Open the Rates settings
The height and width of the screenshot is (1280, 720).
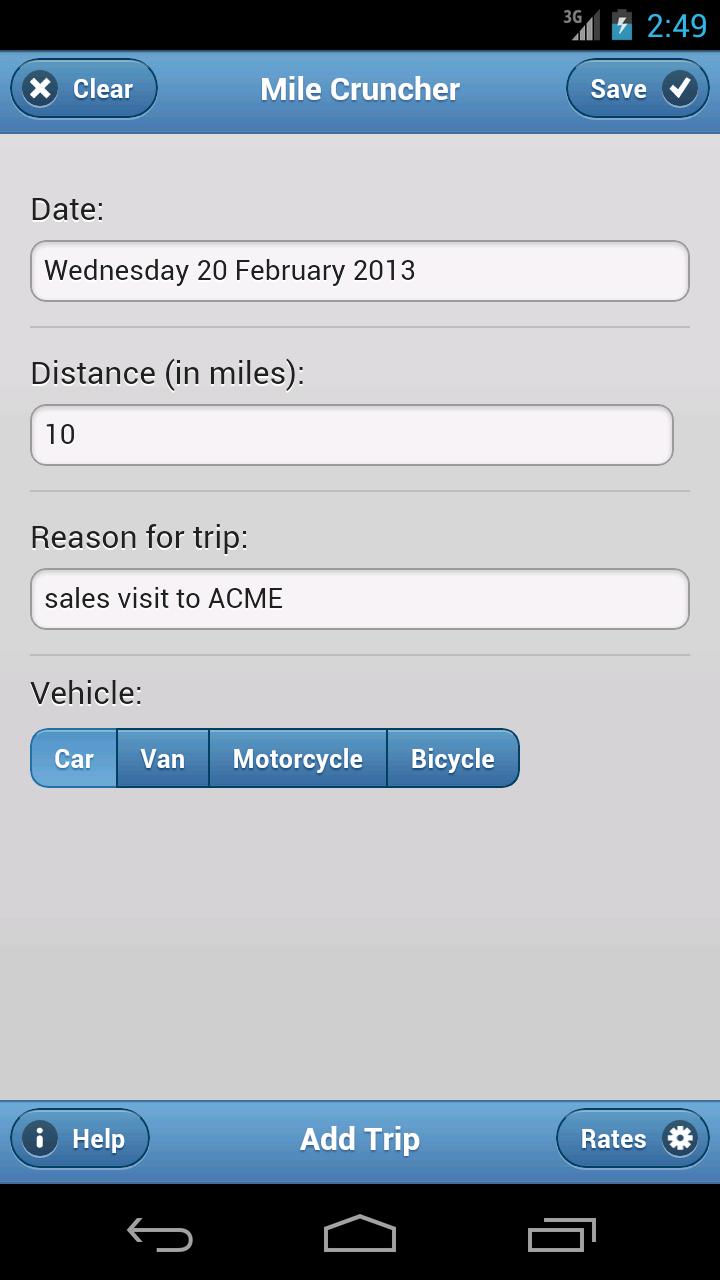pos(632,1138)
